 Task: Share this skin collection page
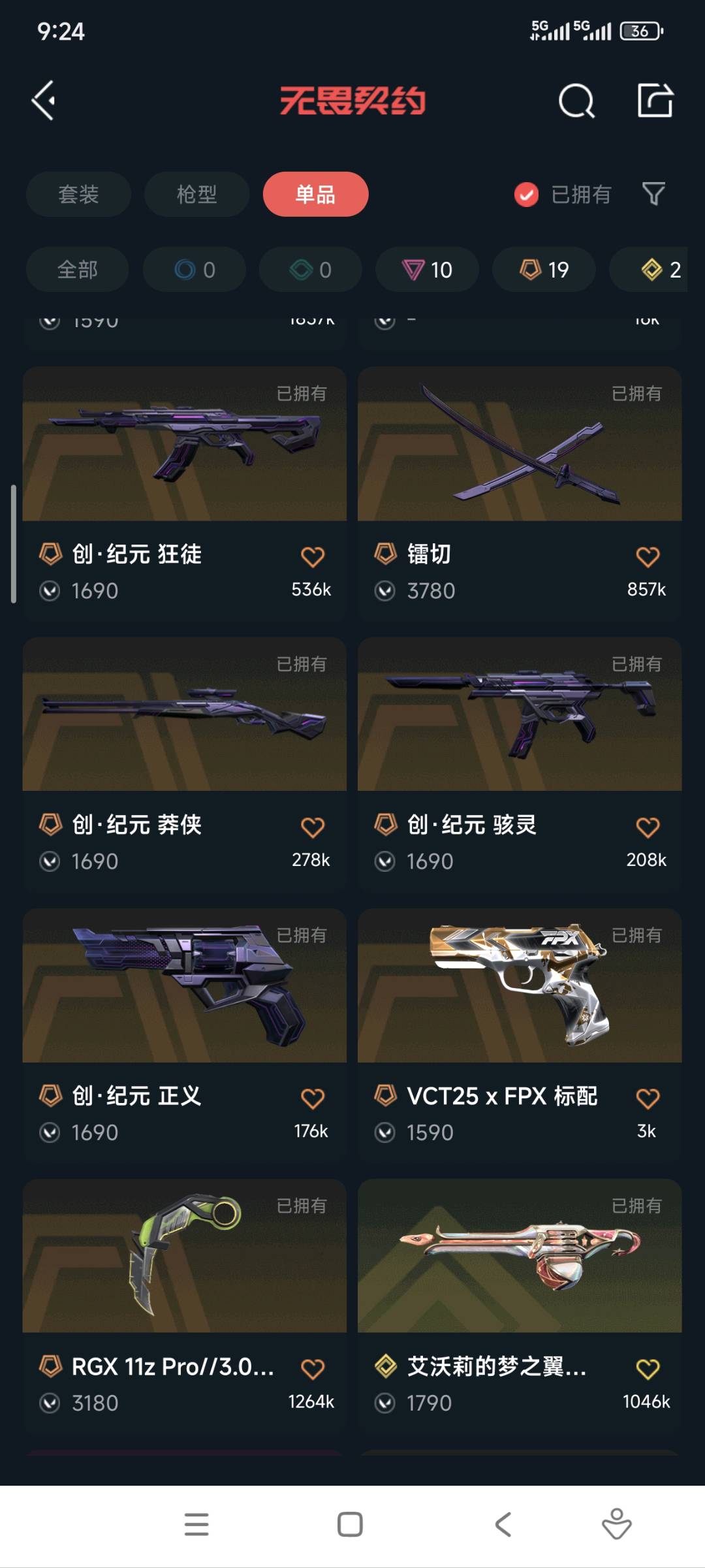(x=655, y=101)
